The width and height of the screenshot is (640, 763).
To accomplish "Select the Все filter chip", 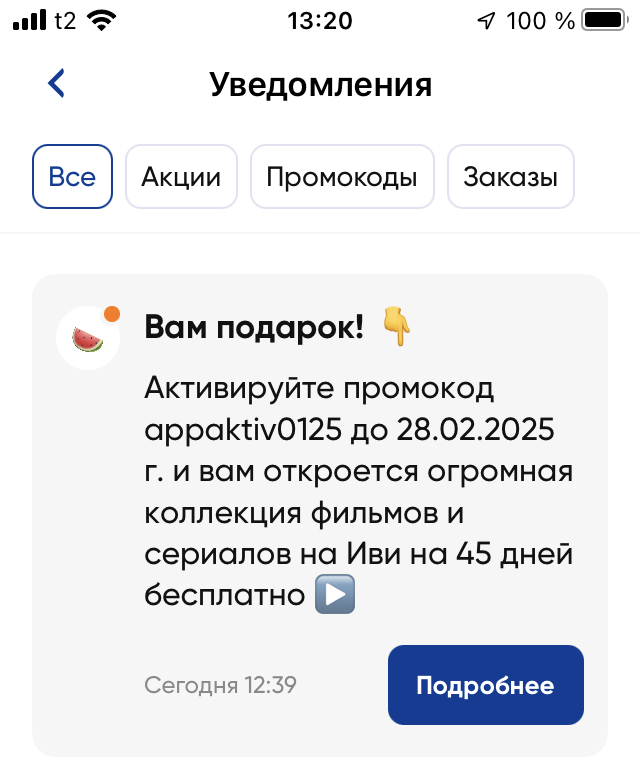I will [73, 177].
